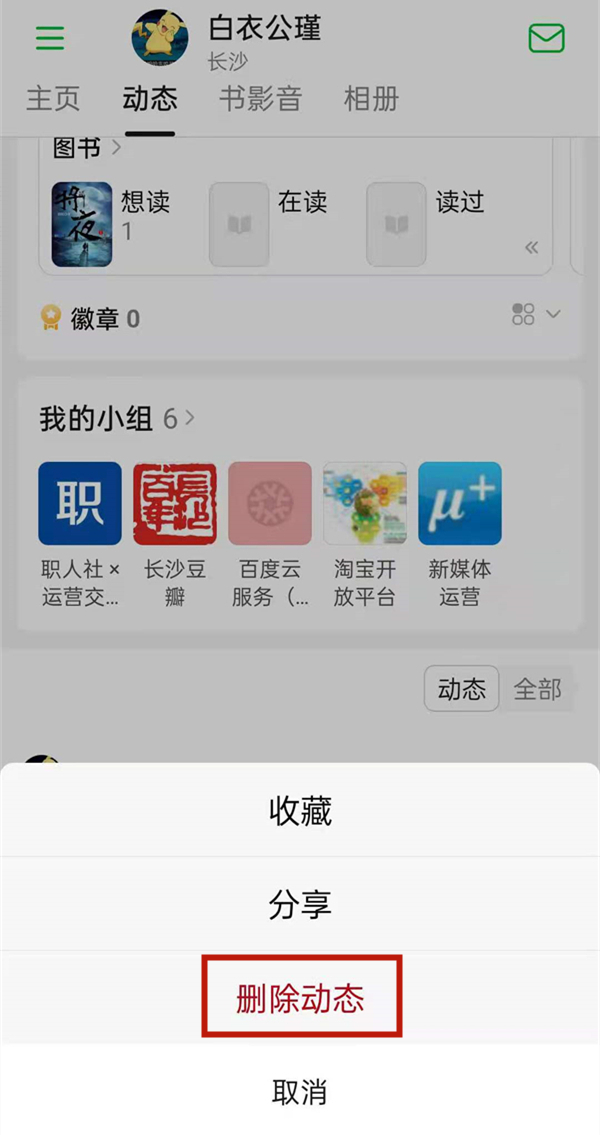Open the 淘宝开放平台 group
Screen dimensions: 600x1135
(x=364, y=535)
